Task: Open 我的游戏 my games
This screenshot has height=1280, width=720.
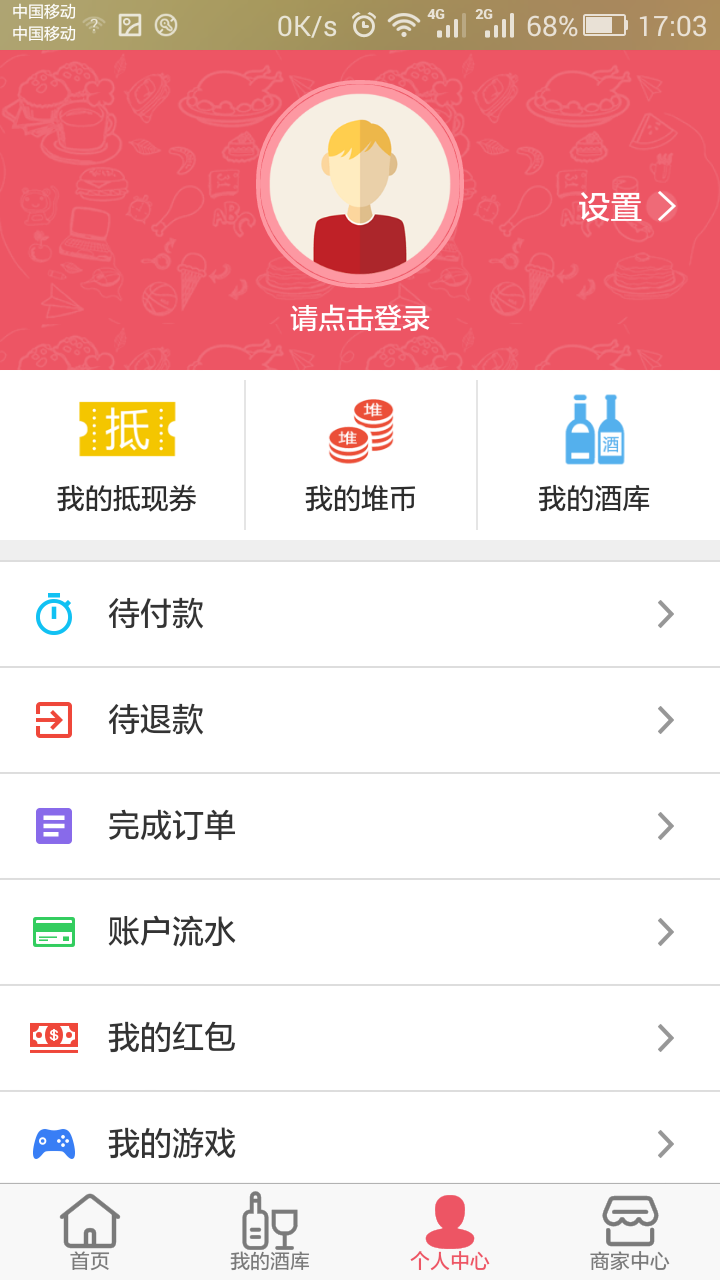Action: [360, 1142]
